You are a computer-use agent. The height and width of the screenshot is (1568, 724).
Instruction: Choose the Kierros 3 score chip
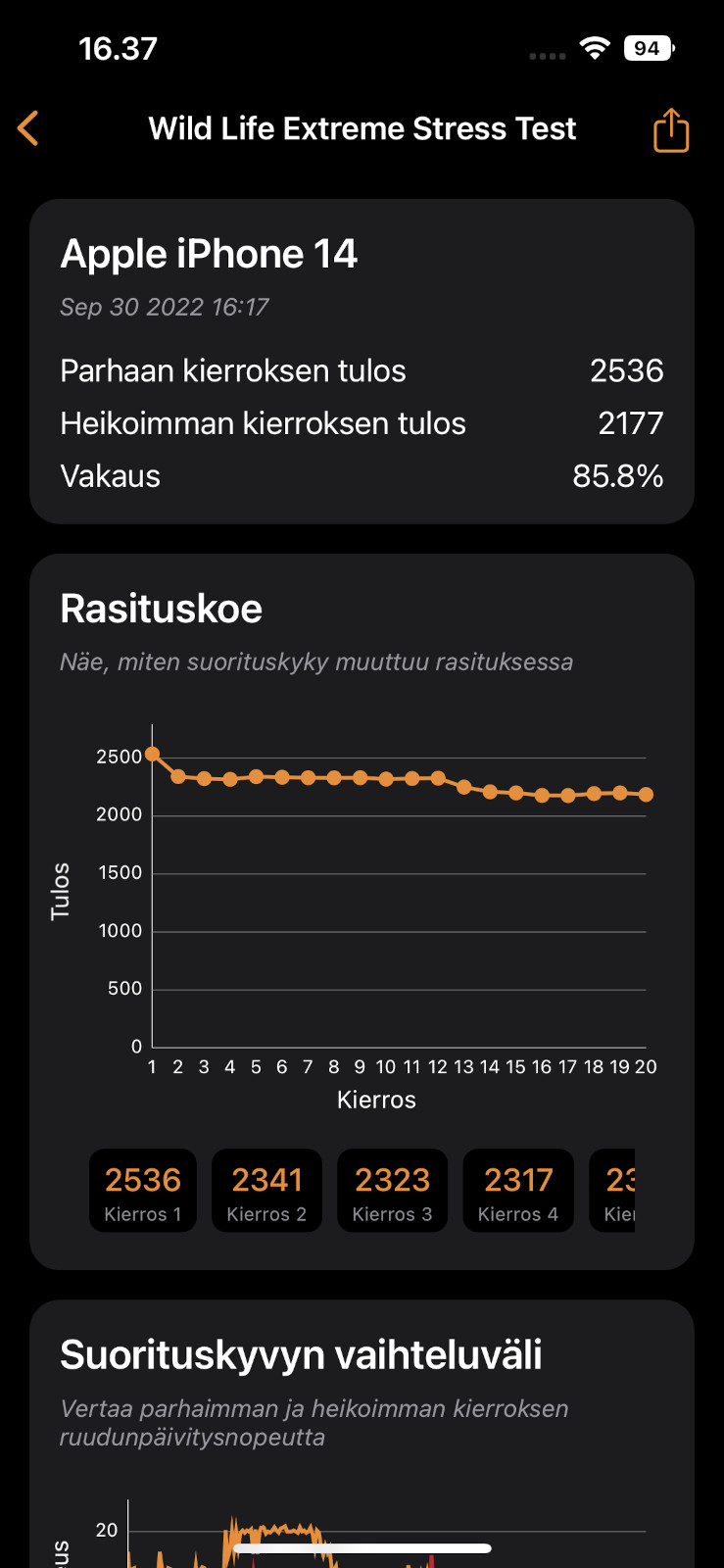(392, 1191)
